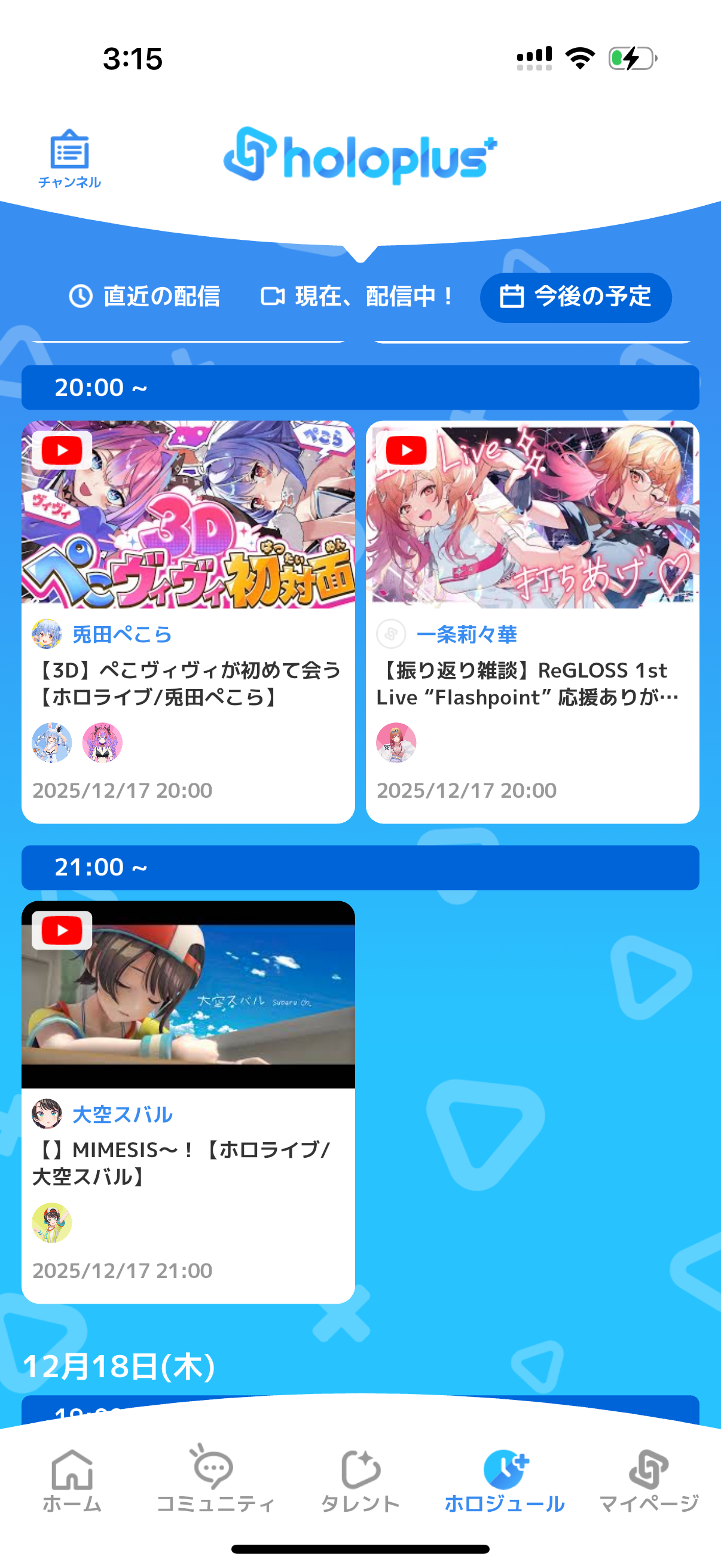Screen dimensions: 721x1568
Task: Switch to タレント tab
Action: 360,1478
